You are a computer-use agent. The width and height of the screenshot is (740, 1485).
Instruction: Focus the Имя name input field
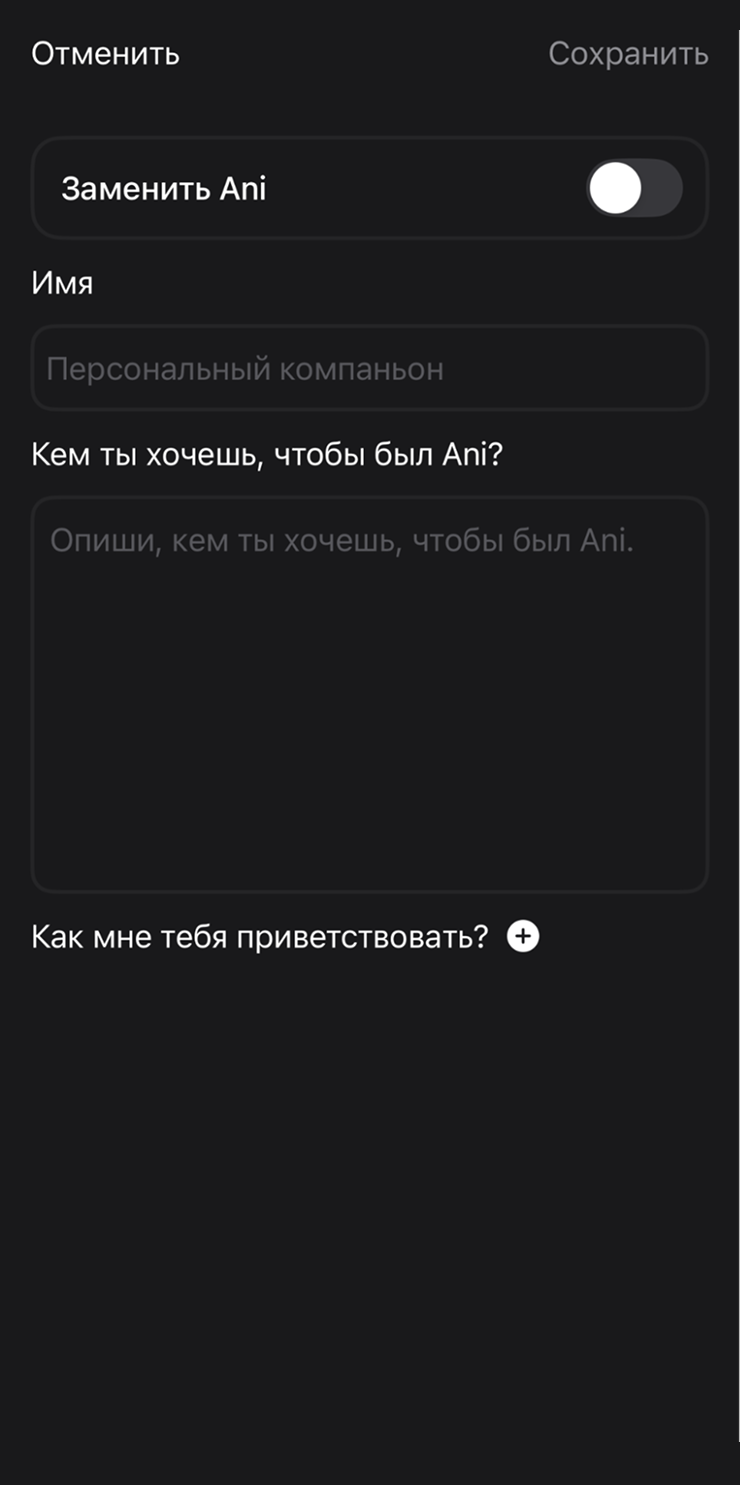tap(369, 369)
